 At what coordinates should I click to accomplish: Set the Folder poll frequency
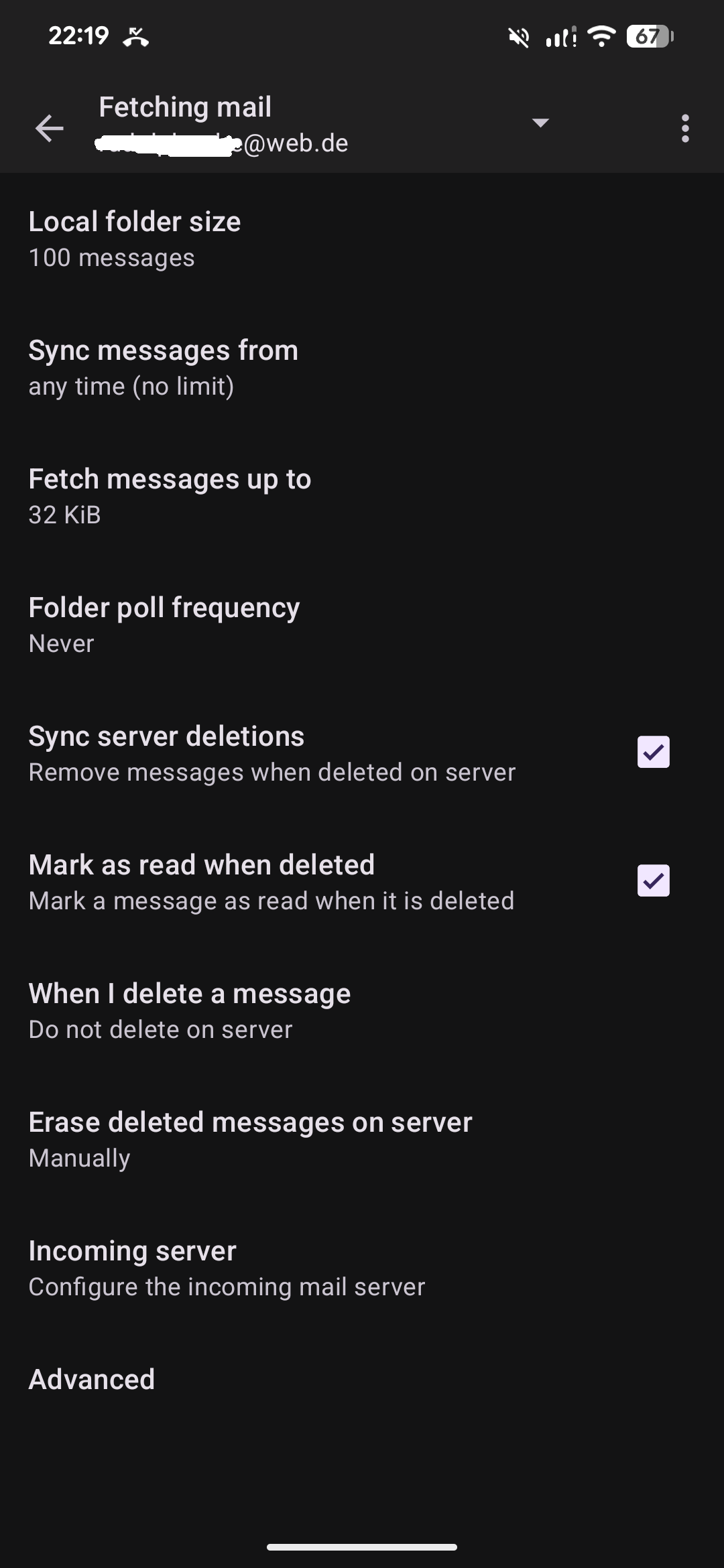point(164,625)
